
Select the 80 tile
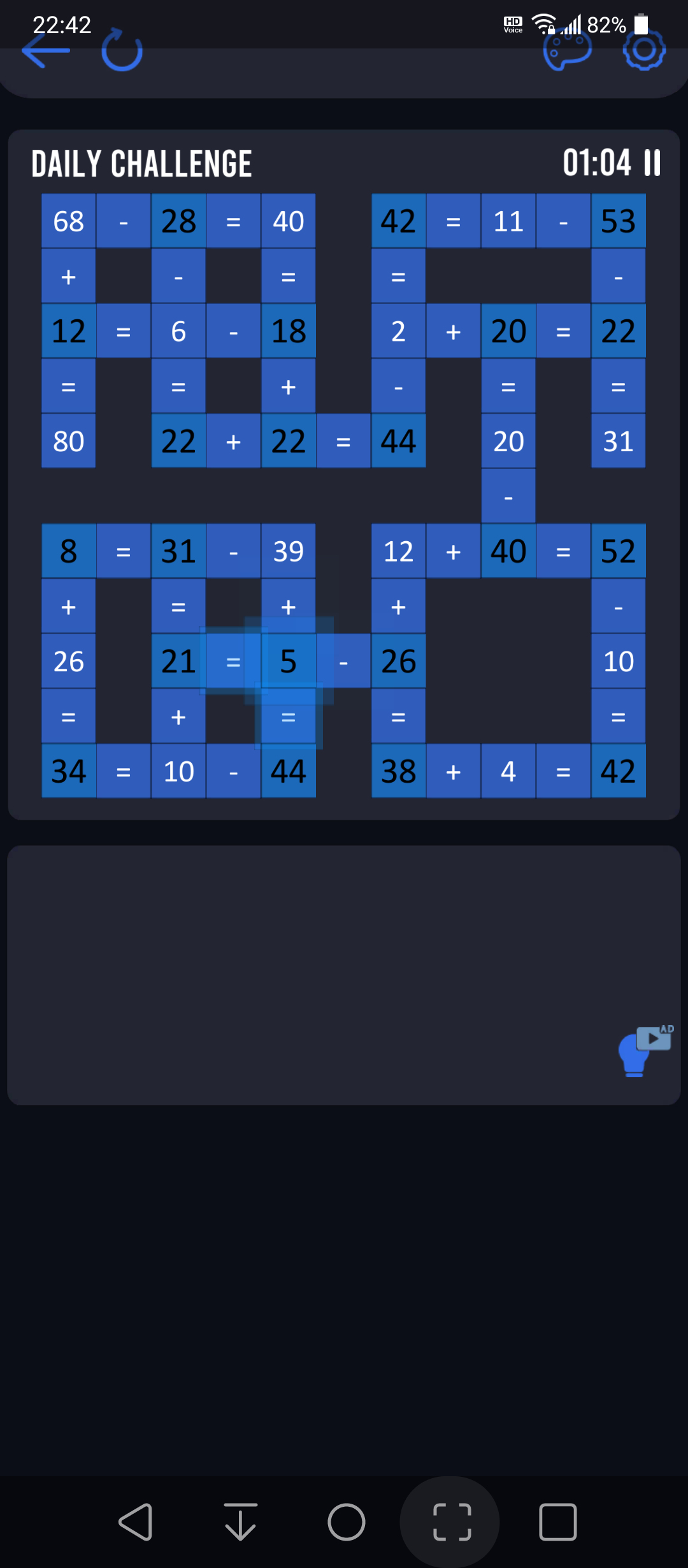[x=69, y=441]
